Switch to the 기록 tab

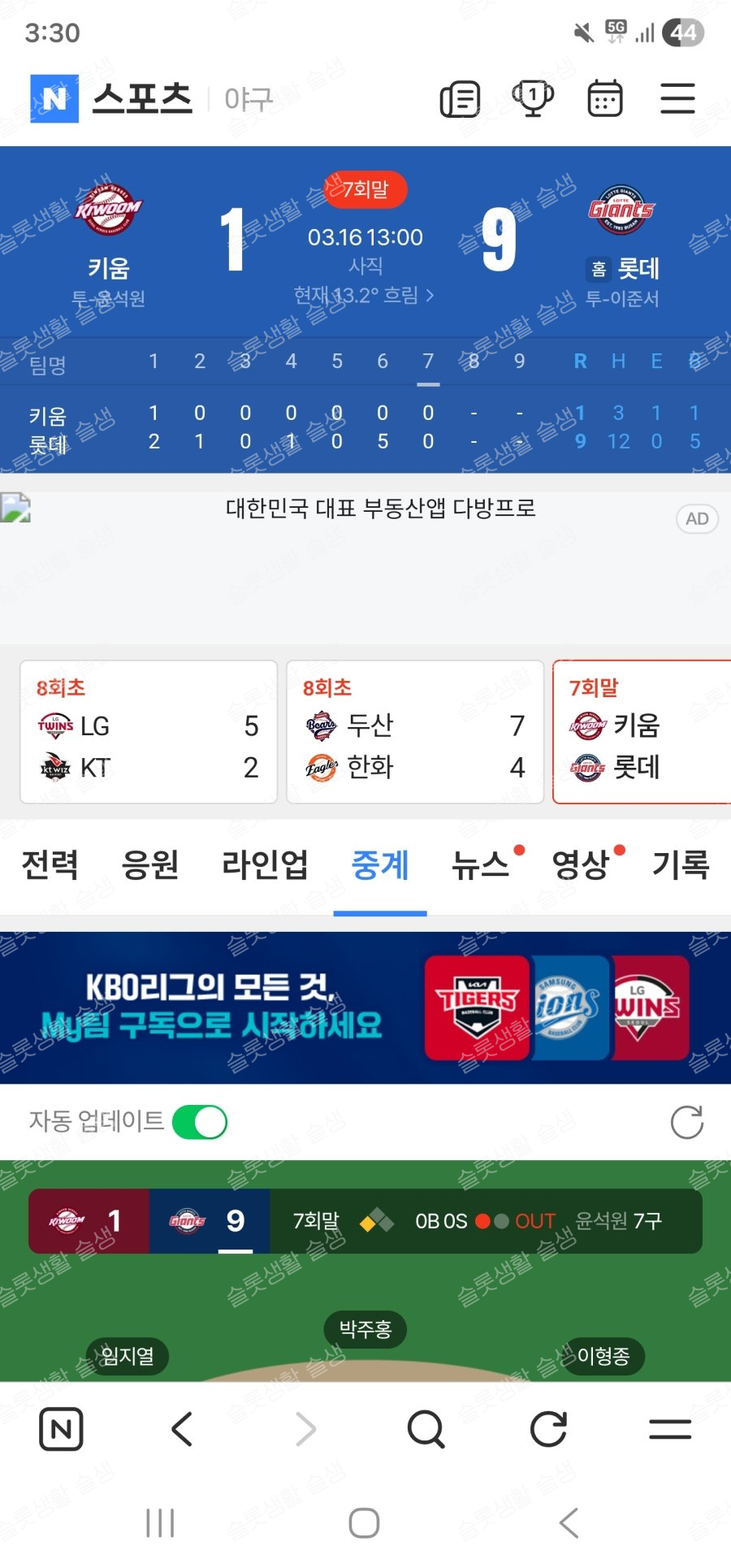point(681,864)
